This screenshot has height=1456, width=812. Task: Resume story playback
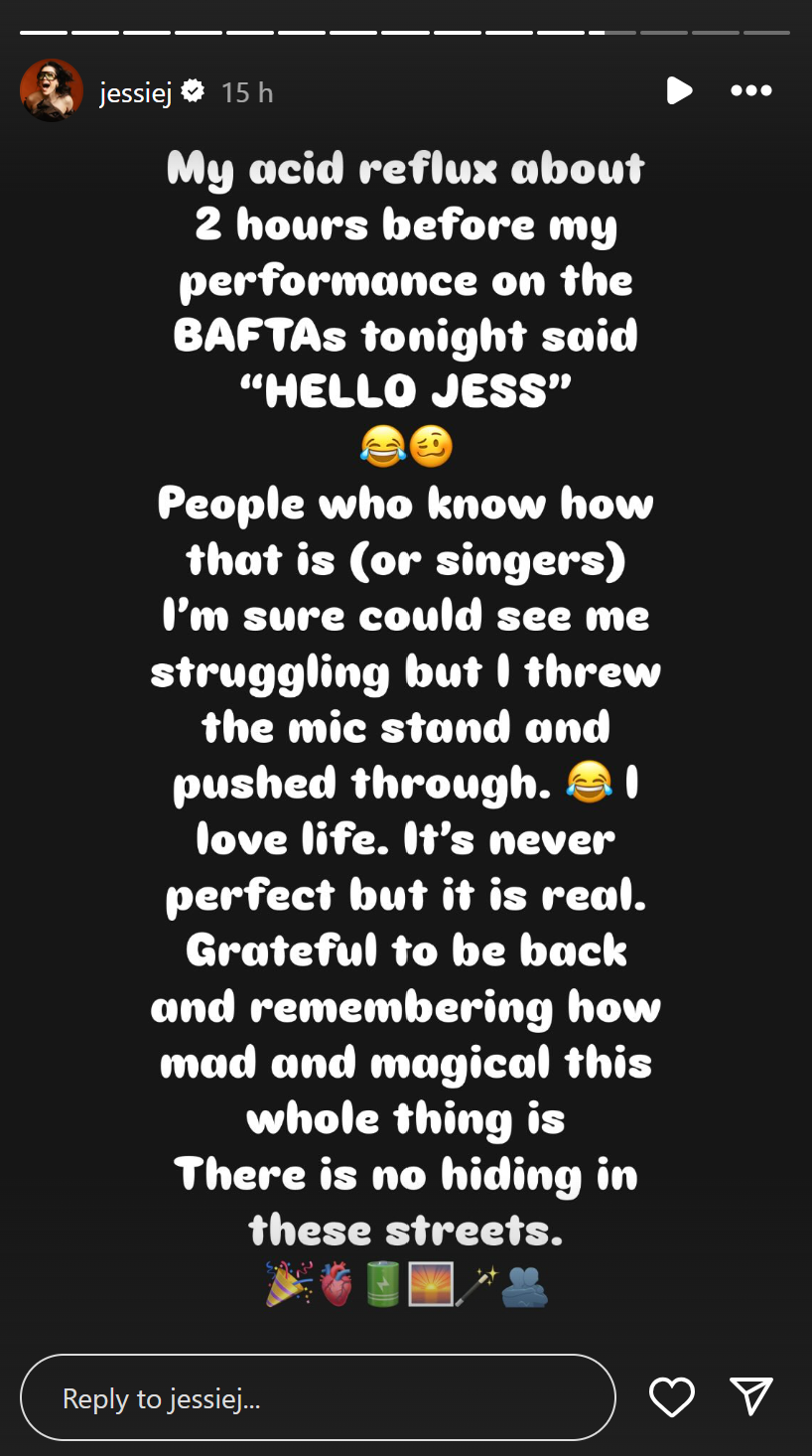679,90
